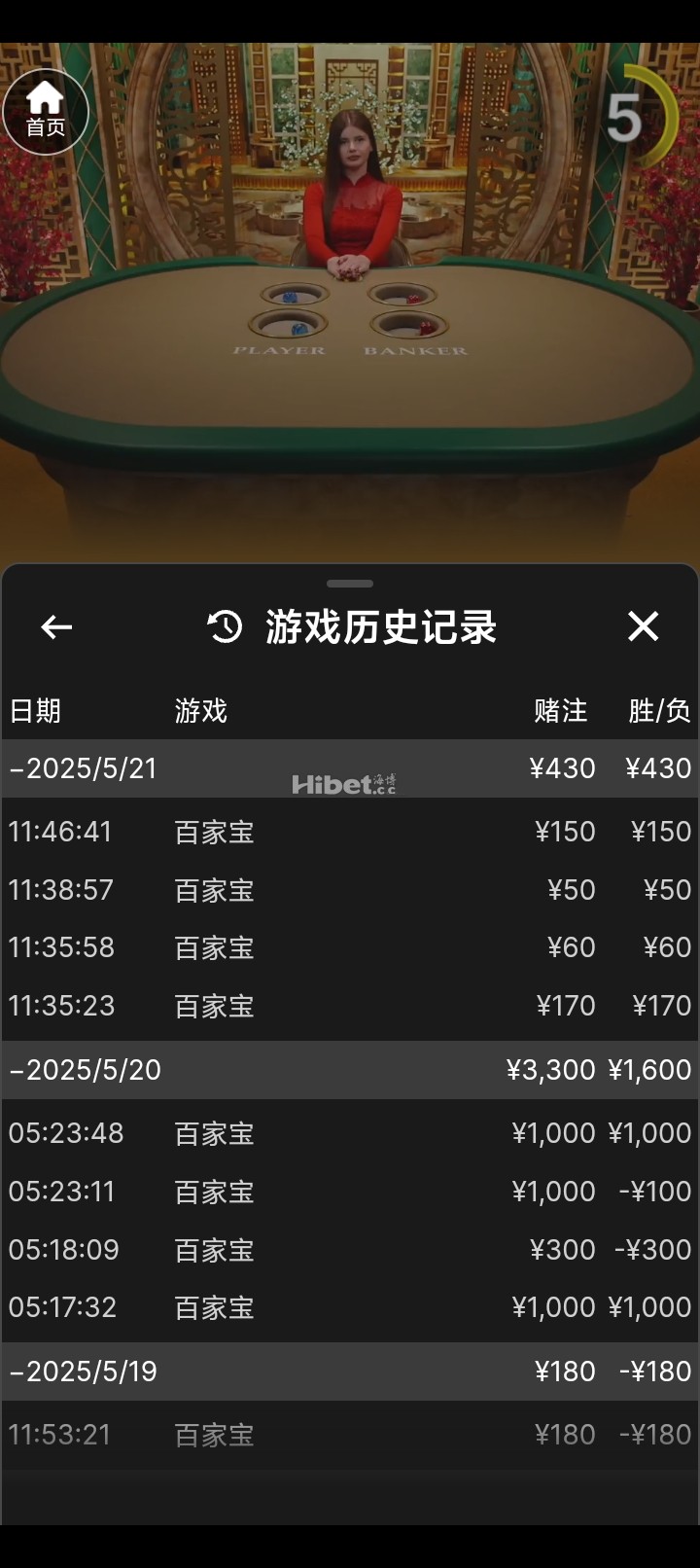The width and height of the screenshot is (700, 1568).
Task: Open the 11:46:41 百家宝 record
Action: 350,832
